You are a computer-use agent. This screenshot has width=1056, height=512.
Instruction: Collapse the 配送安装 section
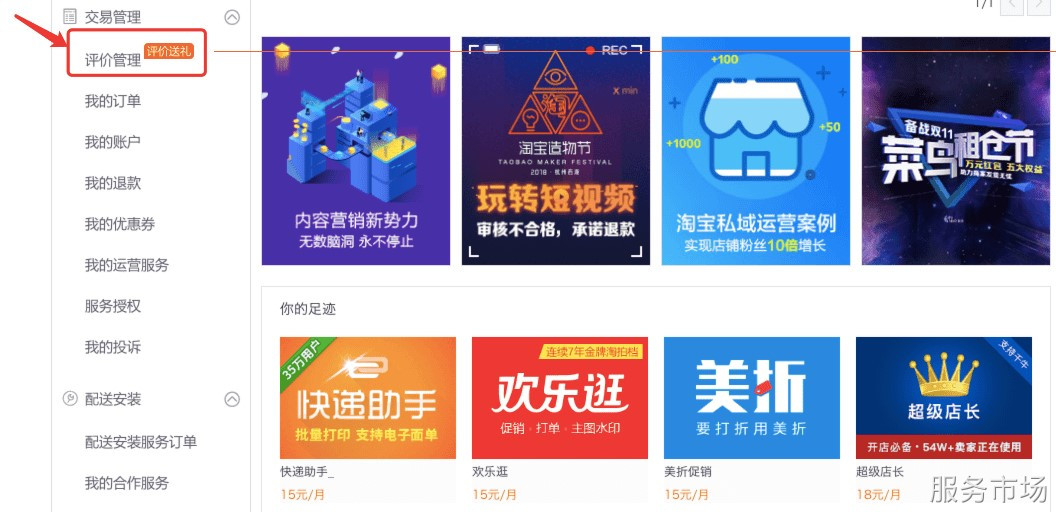(x=232, y=399)
